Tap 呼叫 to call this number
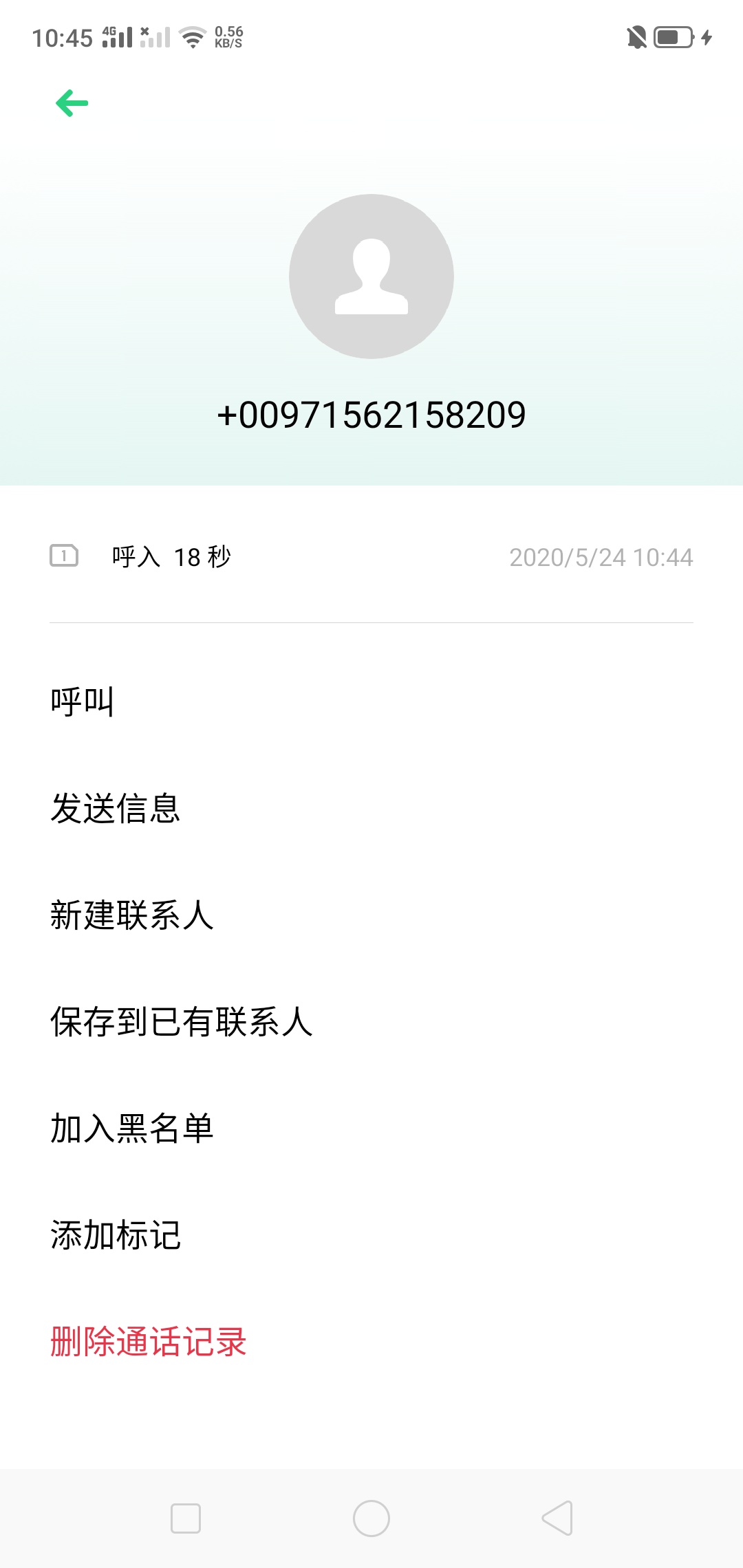743x1568 pixels. 371,702
